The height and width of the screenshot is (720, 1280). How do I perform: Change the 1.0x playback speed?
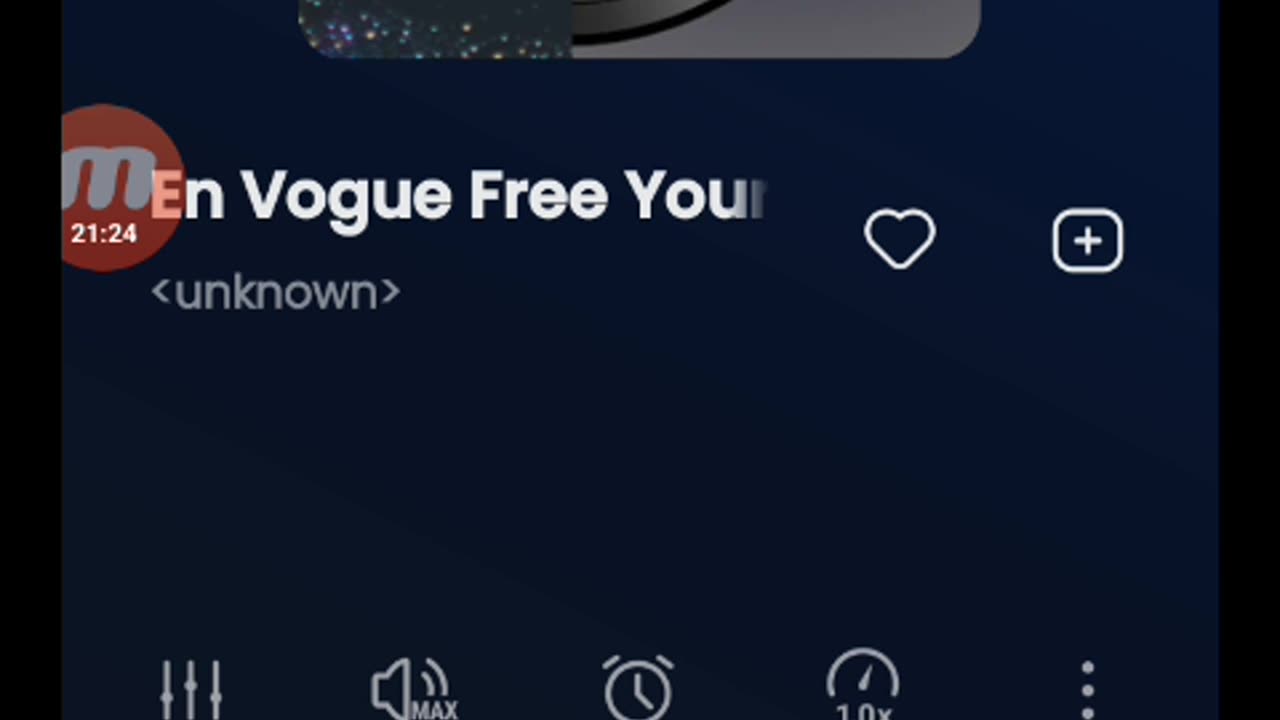862,688
